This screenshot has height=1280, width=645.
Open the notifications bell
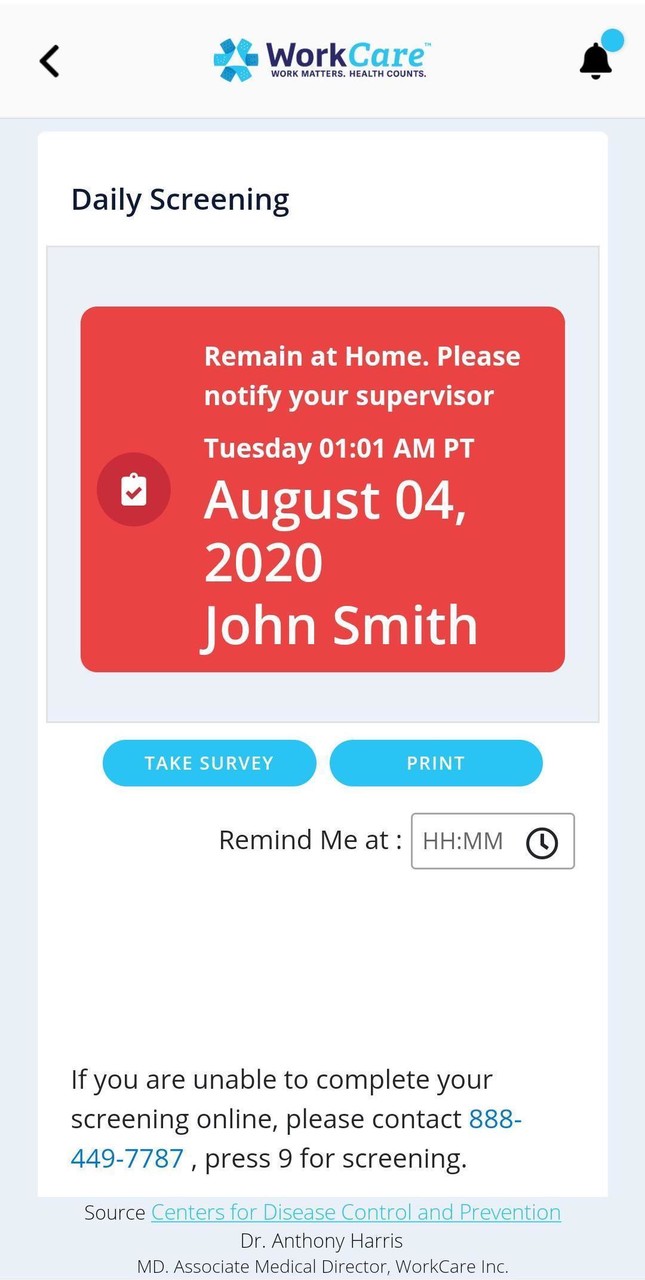[x=596, y=60]
